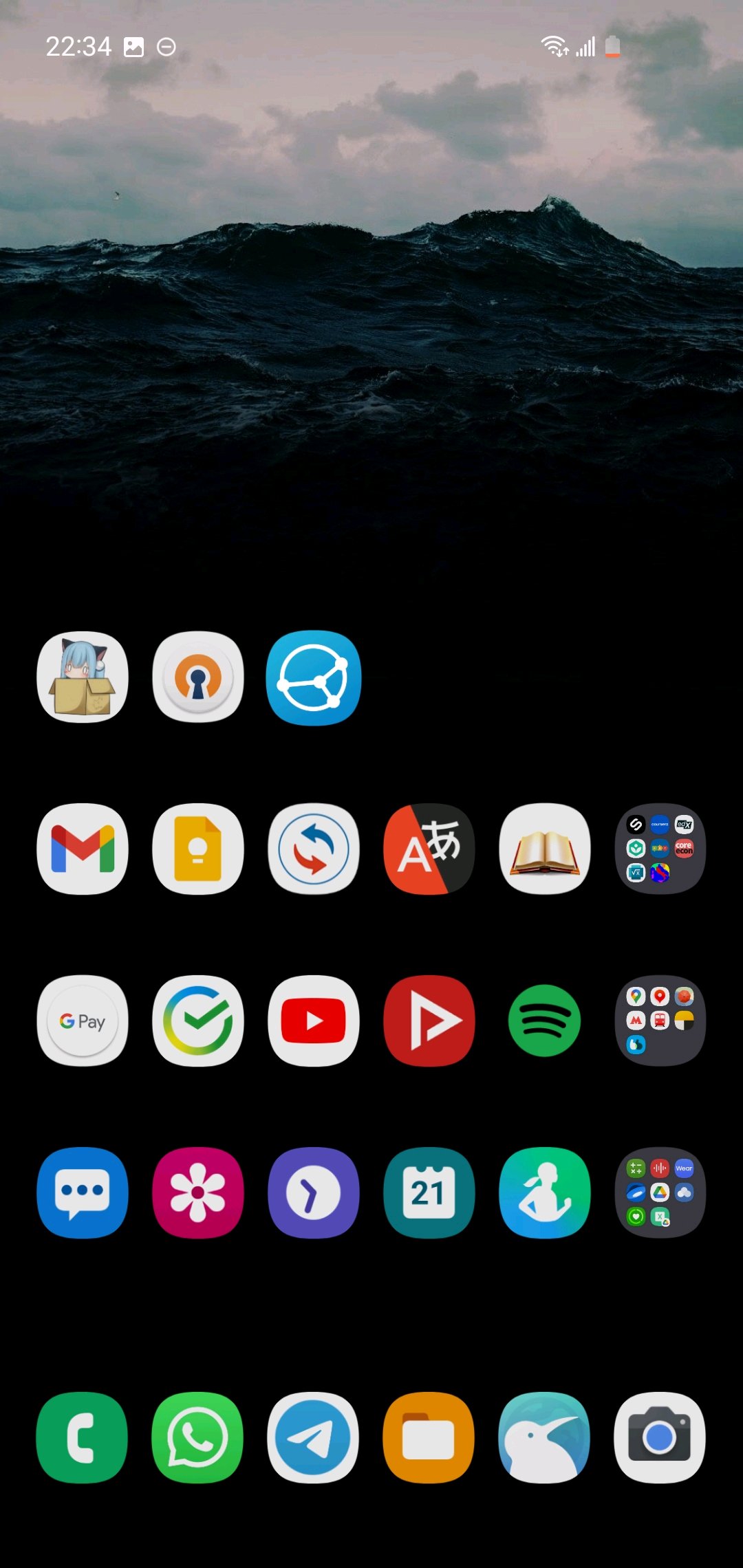The image size is (743, 1568).
Task: Open the blue messages app
Action: pos(83,1193)
